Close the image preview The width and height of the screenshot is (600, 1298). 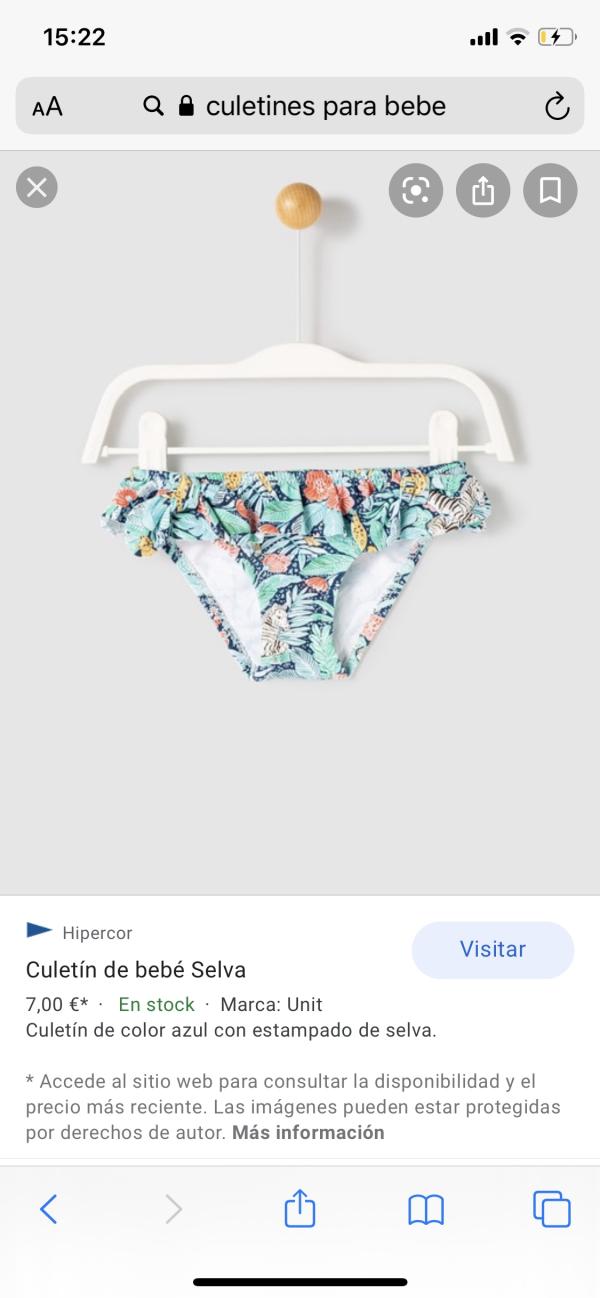point(37,187)
